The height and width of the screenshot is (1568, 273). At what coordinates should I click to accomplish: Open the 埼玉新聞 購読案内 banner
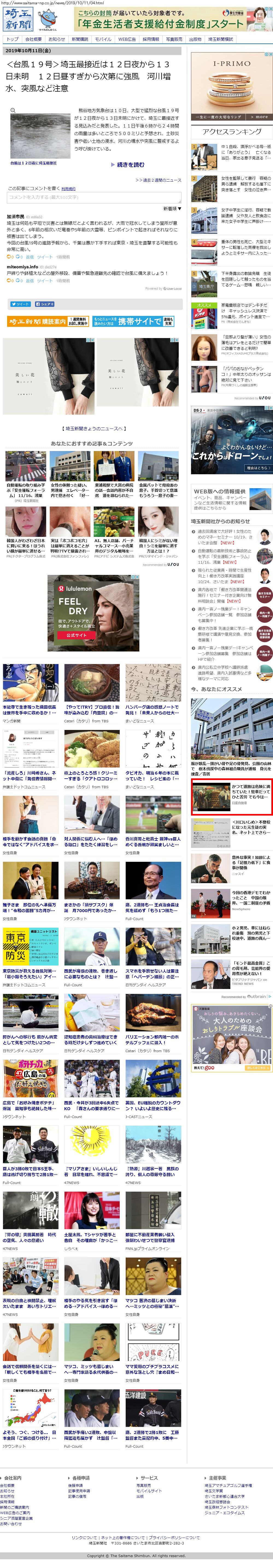(48, 321)
